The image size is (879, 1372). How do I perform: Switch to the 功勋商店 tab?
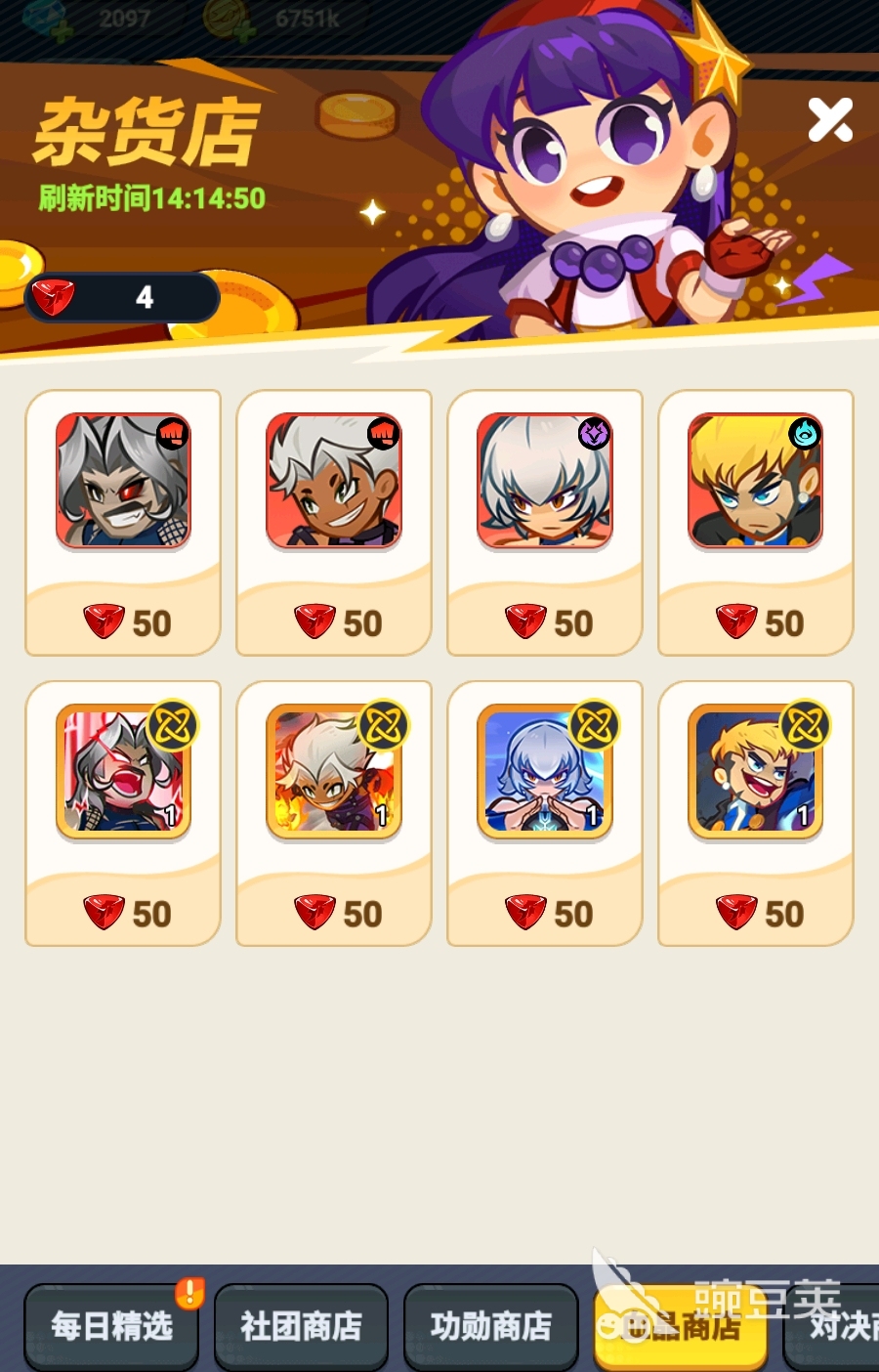(x=490, y=1326)
